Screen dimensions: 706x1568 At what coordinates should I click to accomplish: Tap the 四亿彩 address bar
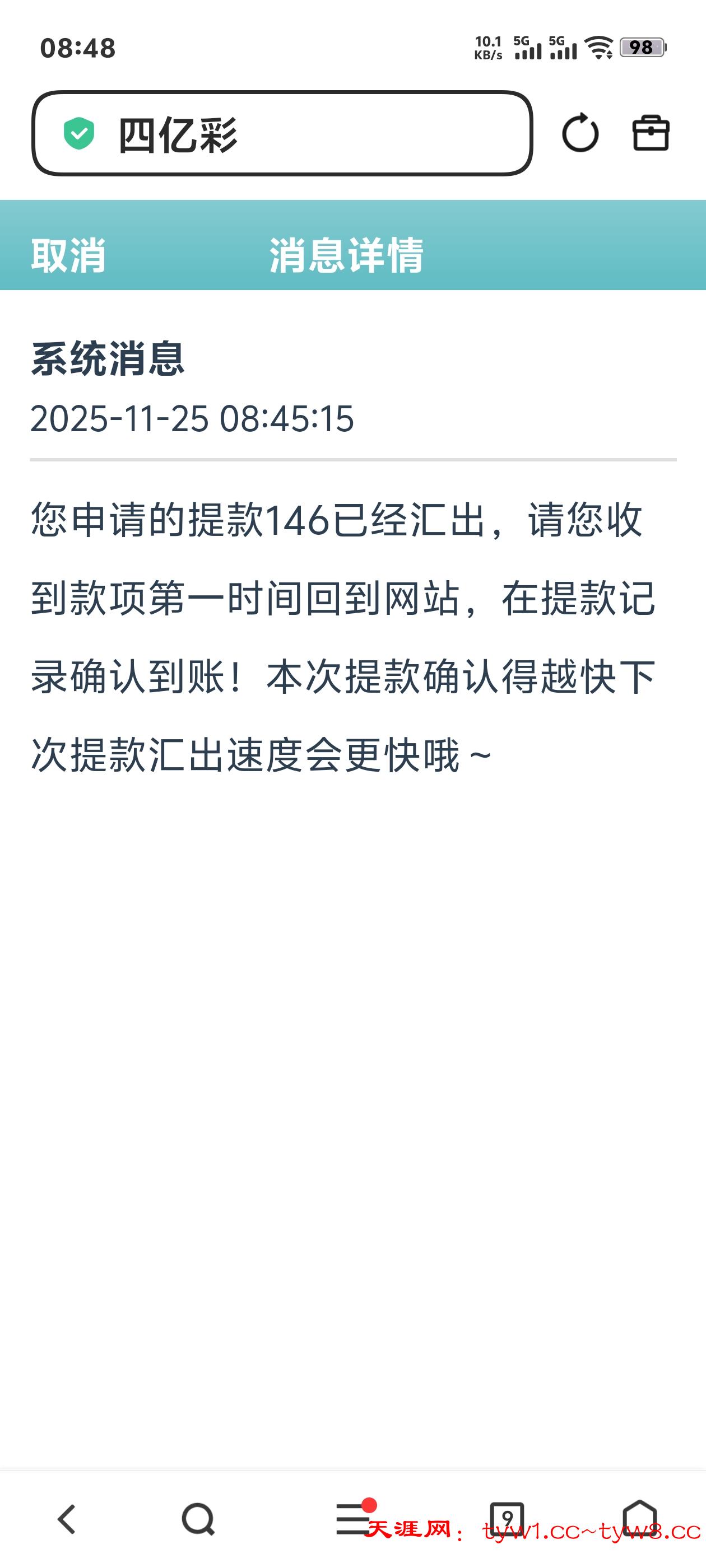click(x=281, y=133)
